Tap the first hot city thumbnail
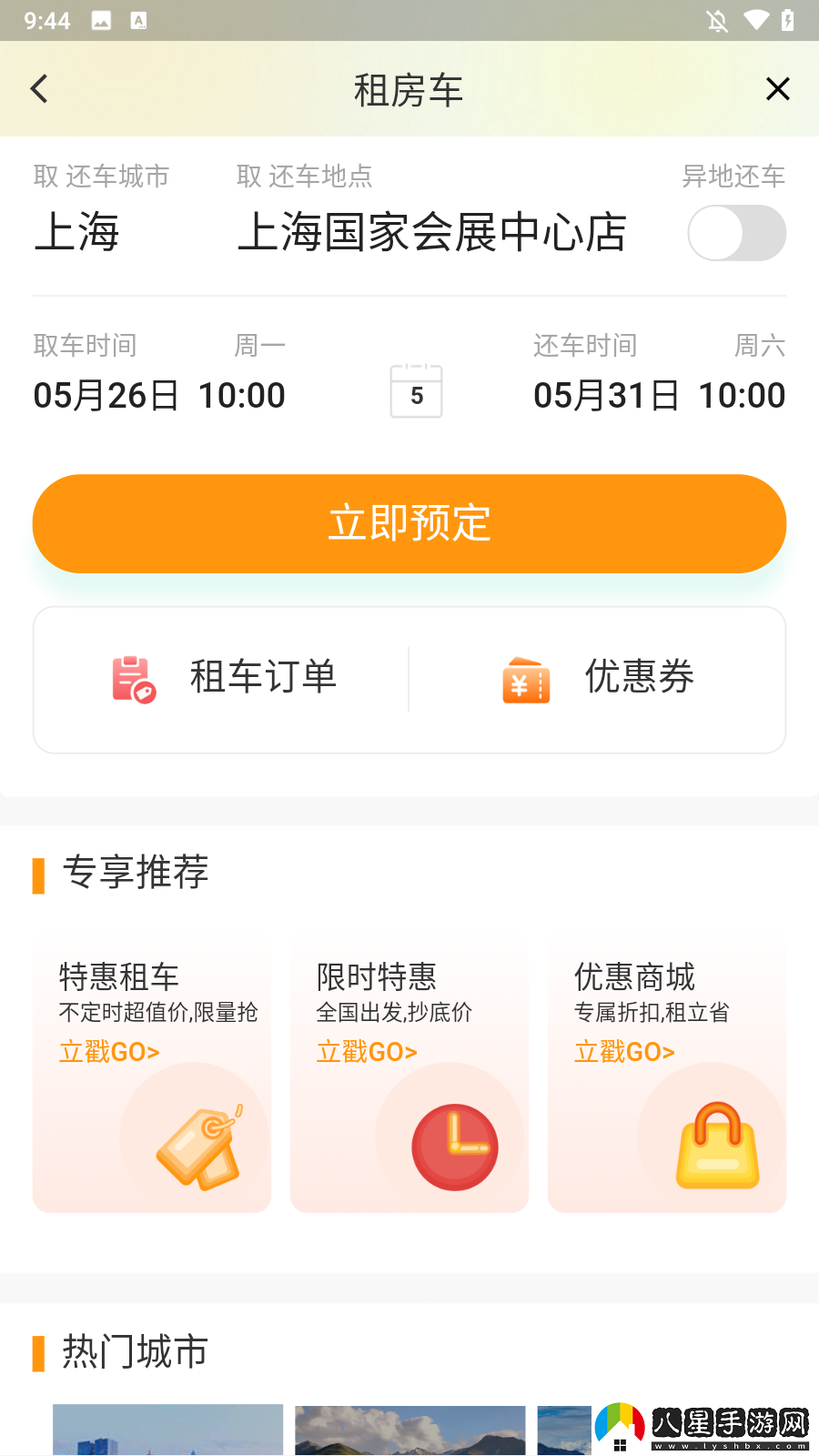Screen dimensions: 819x1456 click(x=167, y=1431)
